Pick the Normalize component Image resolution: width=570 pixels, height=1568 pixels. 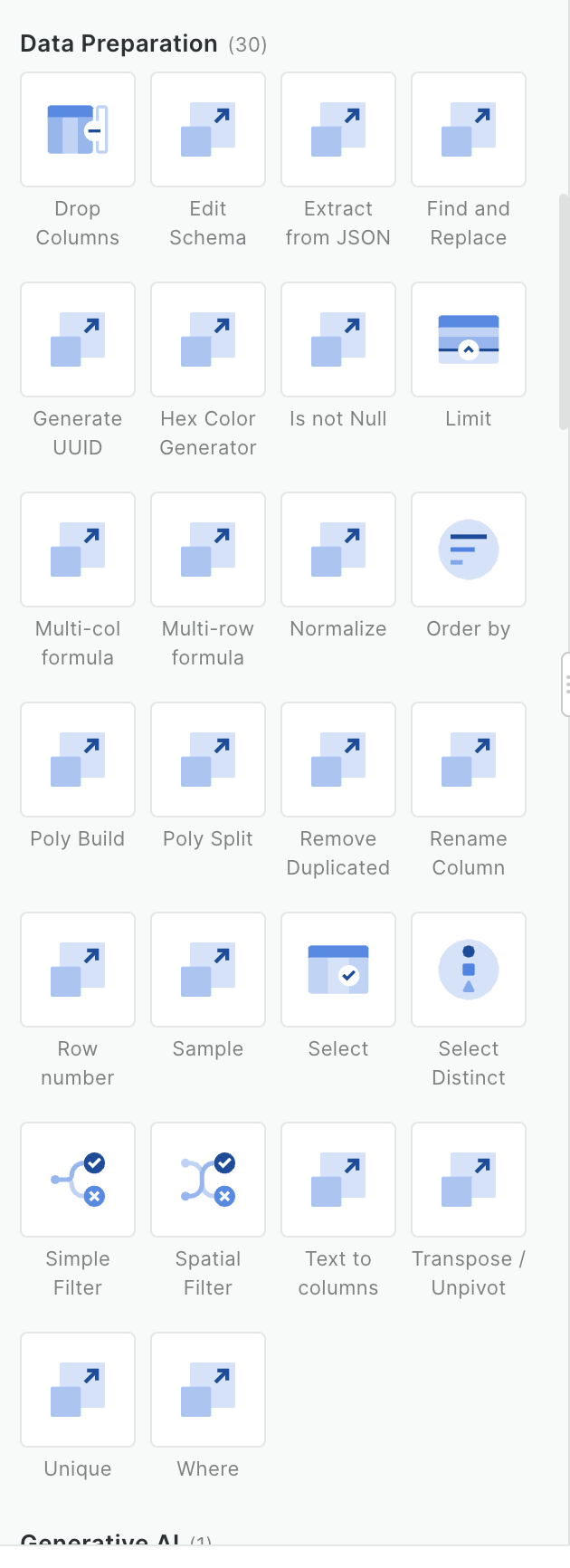[x=338, y=550]
